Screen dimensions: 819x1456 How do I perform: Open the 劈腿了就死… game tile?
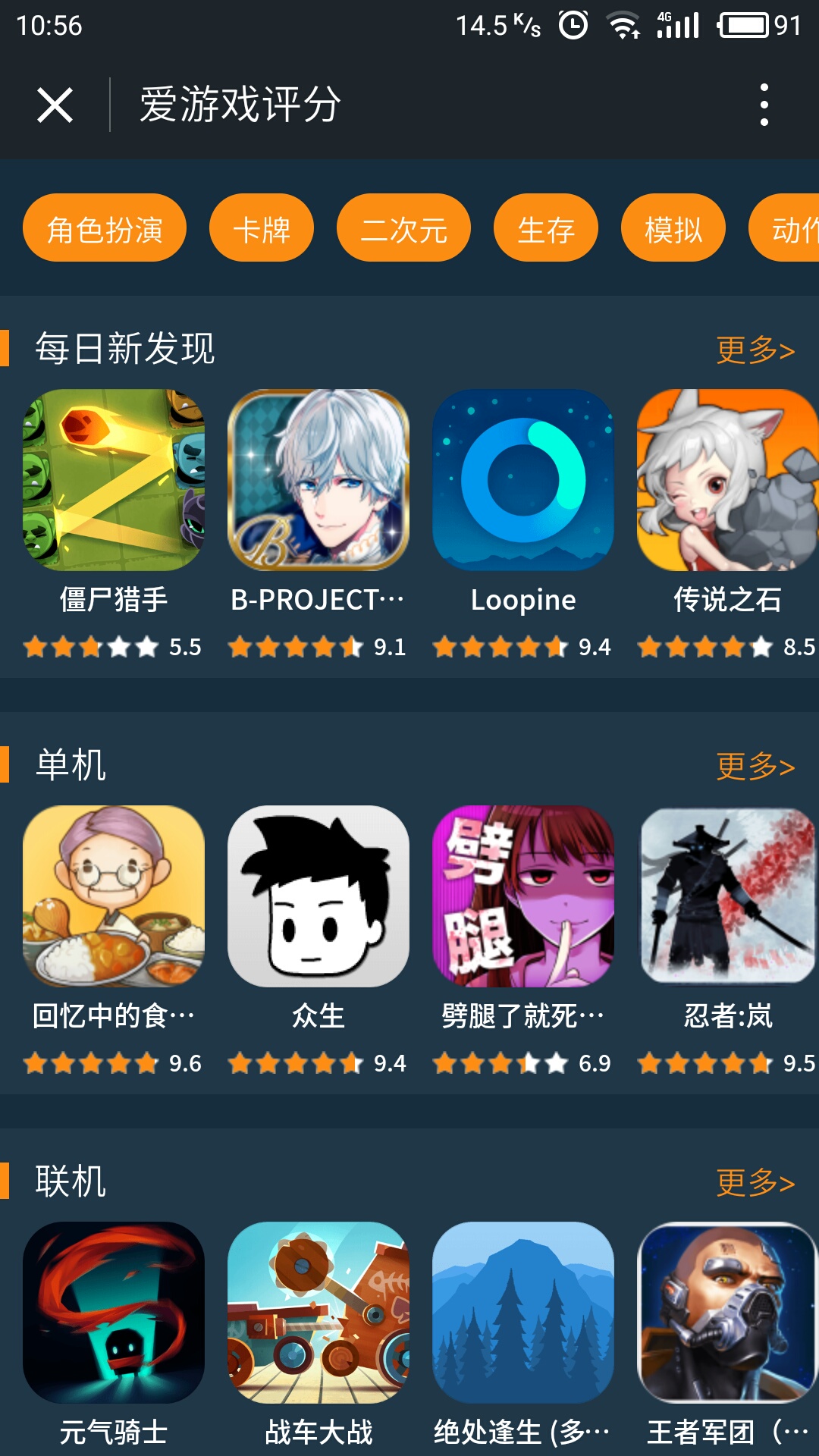(523, 896)
